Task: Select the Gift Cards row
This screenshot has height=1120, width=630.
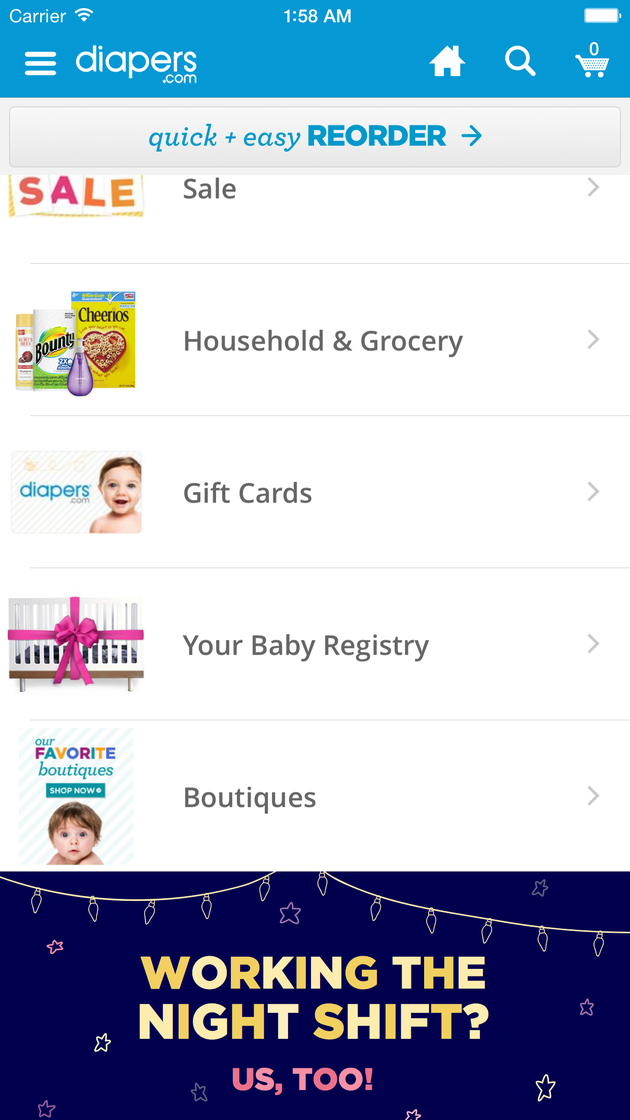Action: click(x=315, y=493)
